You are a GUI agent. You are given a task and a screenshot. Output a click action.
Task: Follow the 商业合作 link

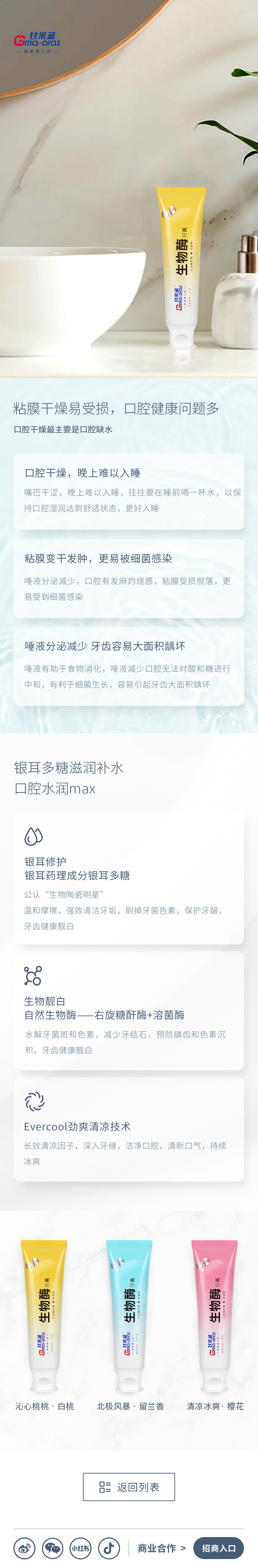(x=162, y=1548)
